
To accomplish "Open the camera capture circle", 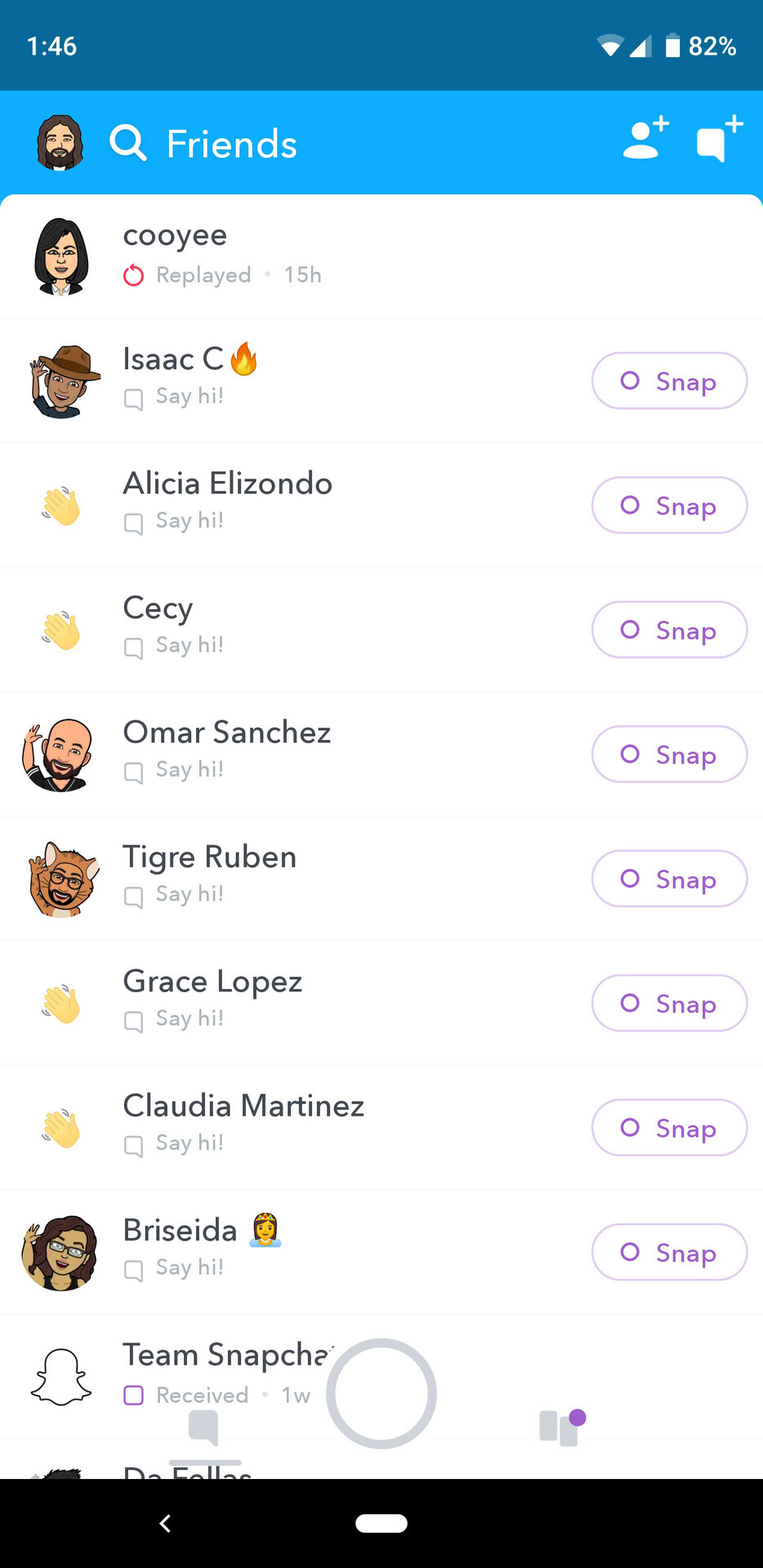I will click(381, 1393).
